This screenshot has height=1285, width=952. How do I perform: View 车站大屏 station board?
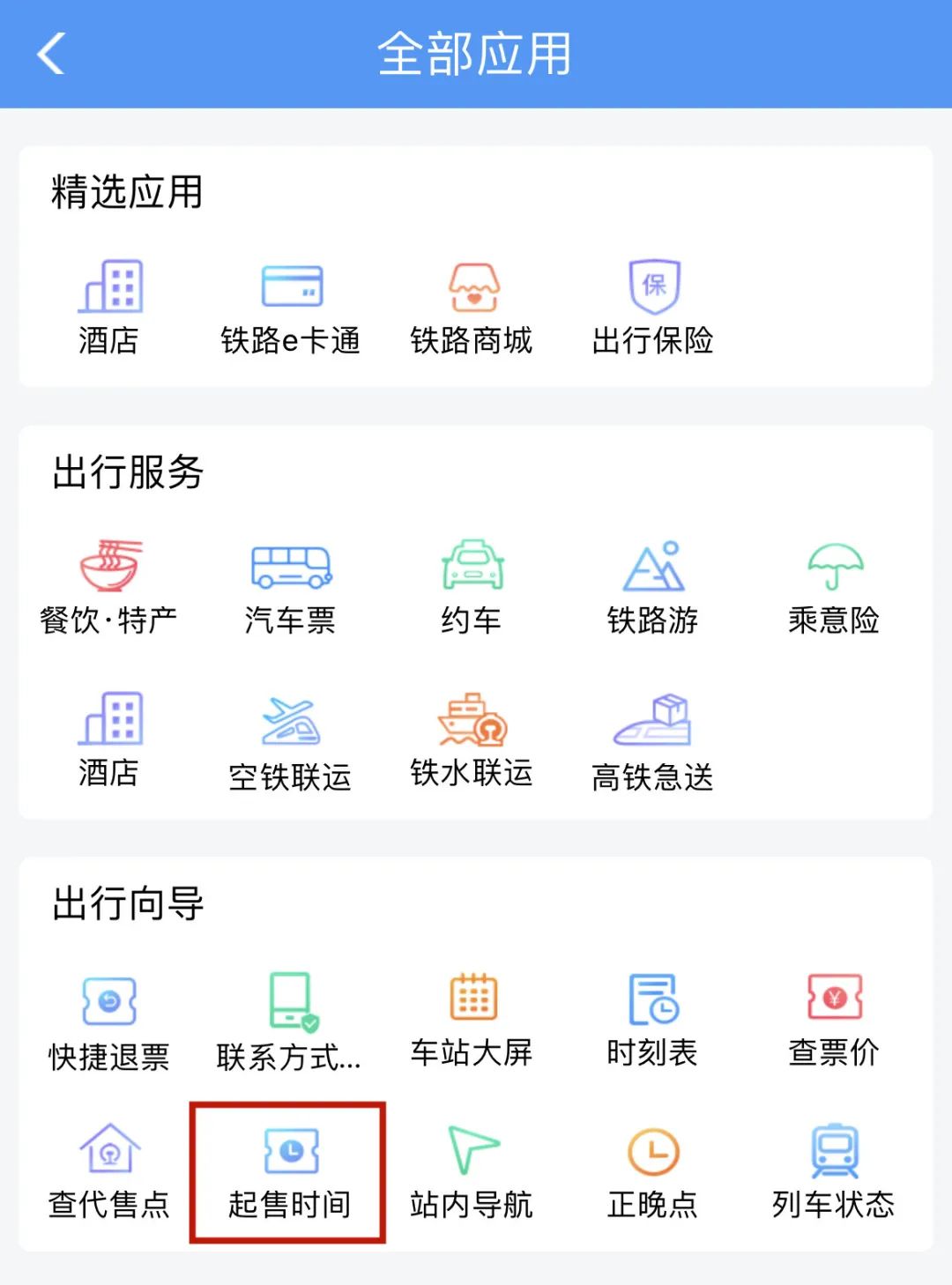[x=472, y=1020]
